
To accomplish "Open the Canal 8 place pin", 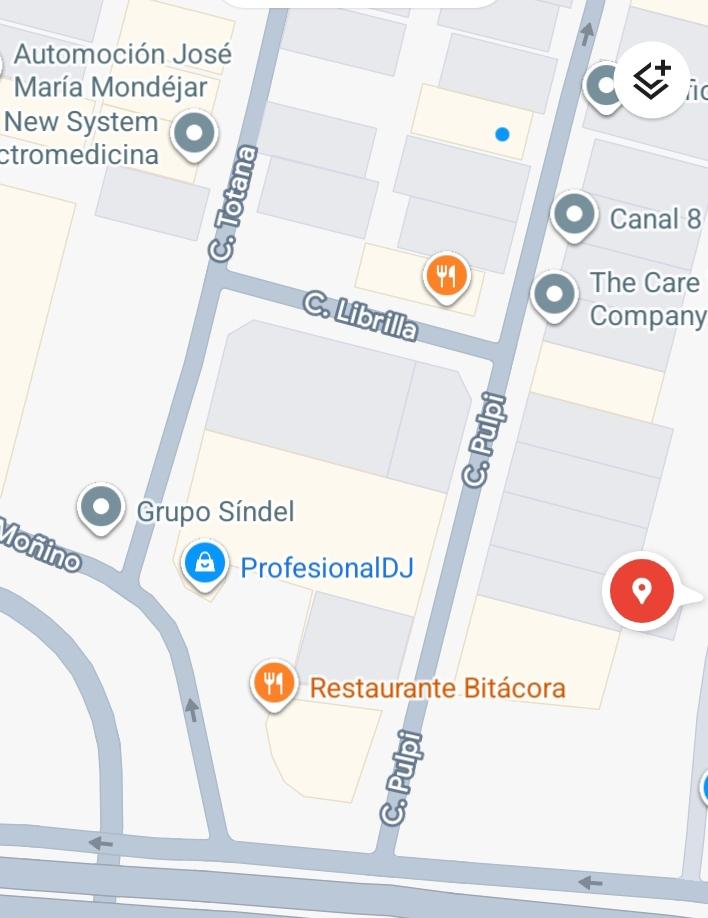I will pos(575,215).
